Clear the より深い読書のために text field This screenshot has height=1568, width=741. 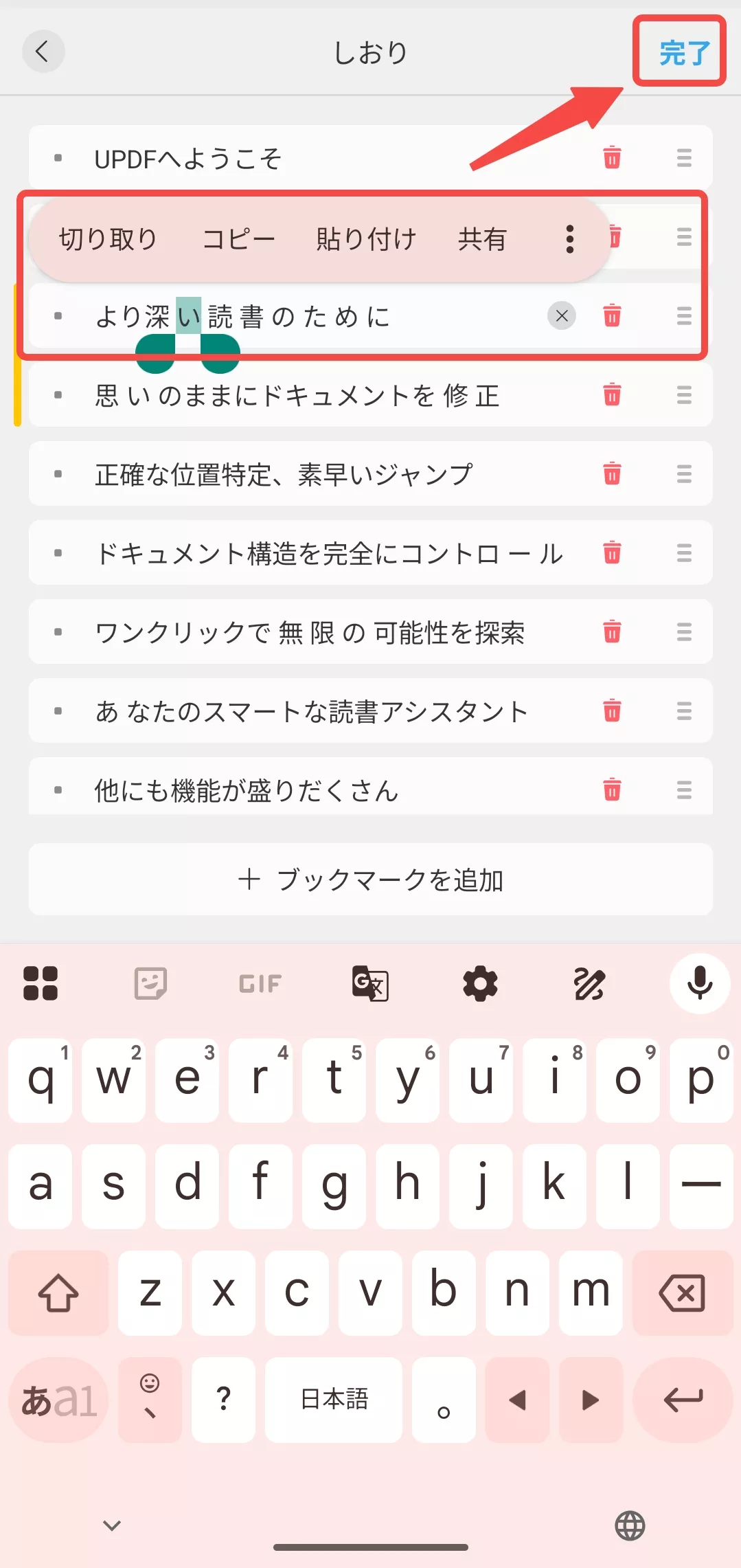coord(562,316)
